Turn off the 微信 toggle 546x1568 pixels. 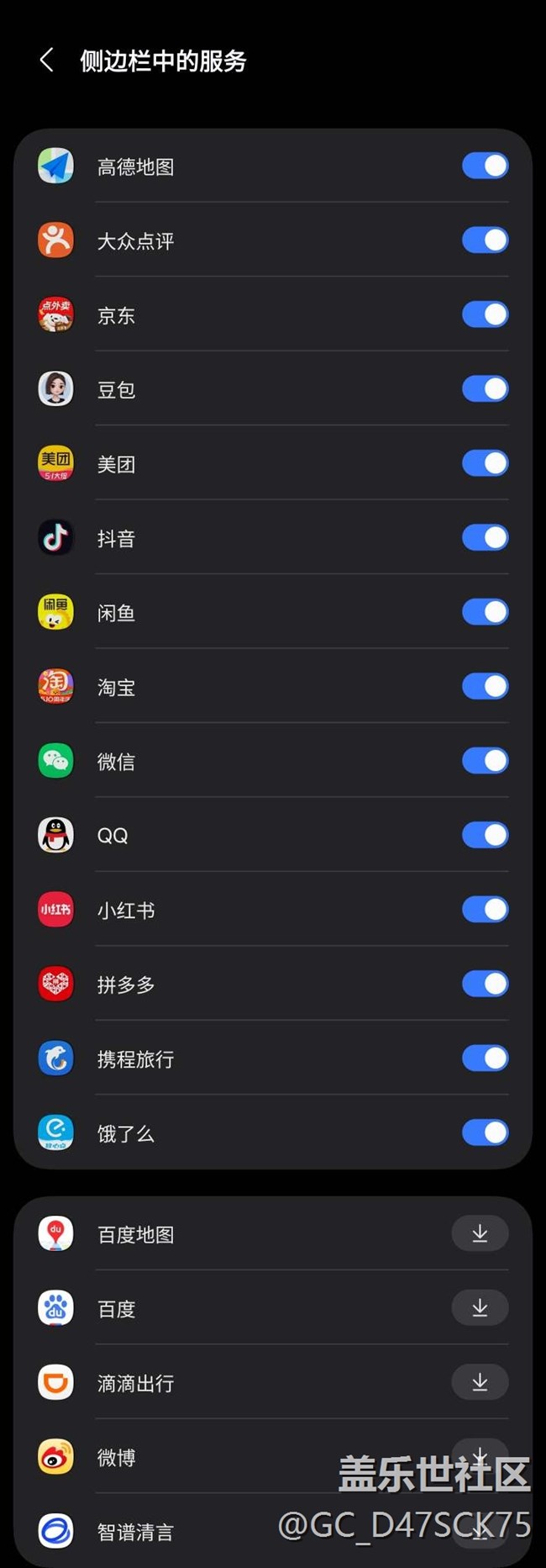pos(485,761)
